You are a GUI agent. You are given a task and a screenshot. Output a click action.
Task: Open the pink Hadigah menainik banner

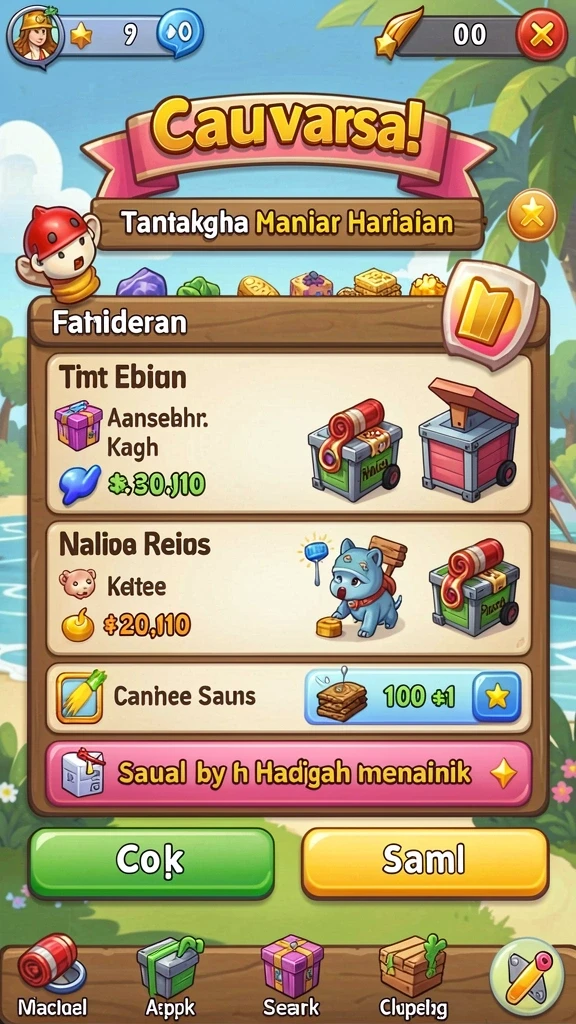tap(288, 774)
